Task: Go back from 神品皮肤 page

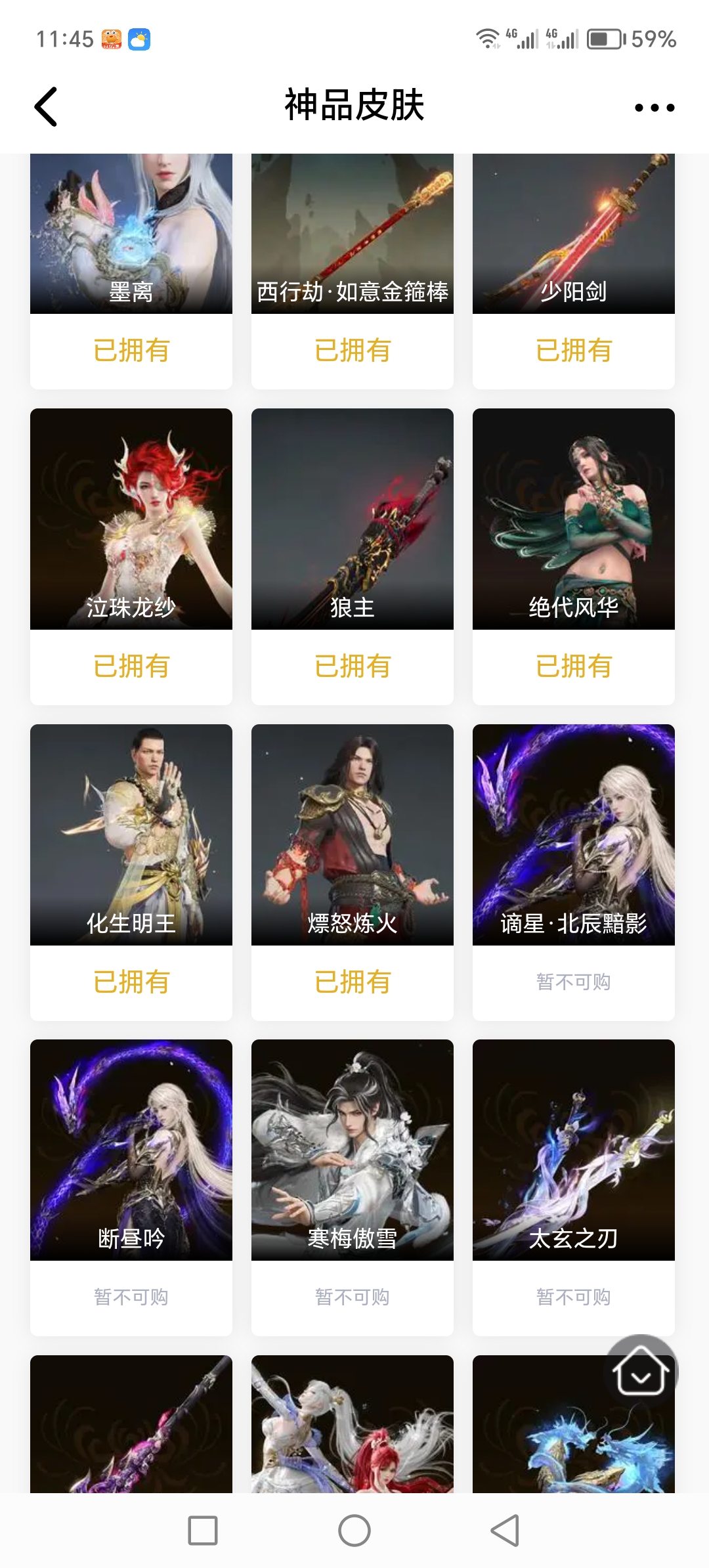Action: [46, 106]
